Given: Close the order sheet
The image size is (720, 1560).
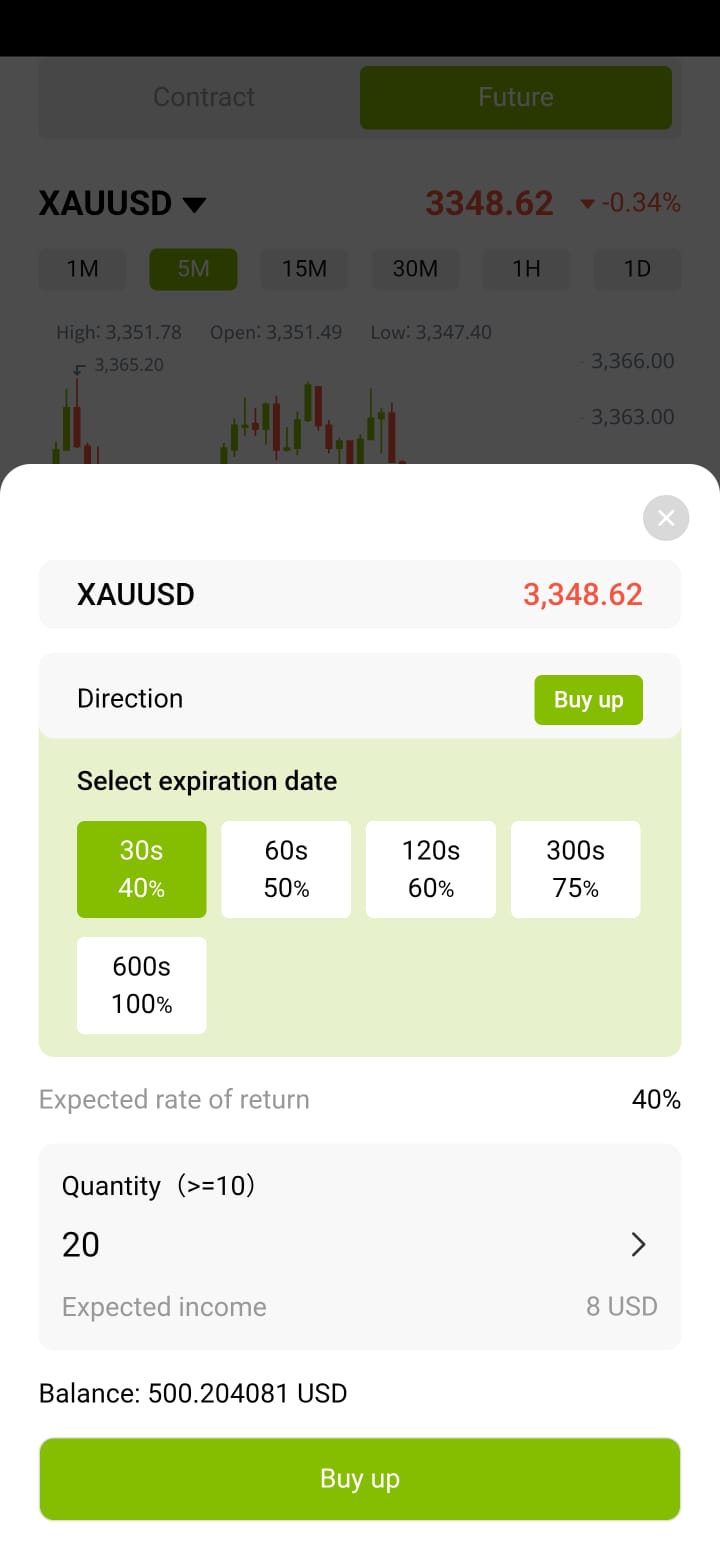Looking at the screenshot, I should pos(666,518).
